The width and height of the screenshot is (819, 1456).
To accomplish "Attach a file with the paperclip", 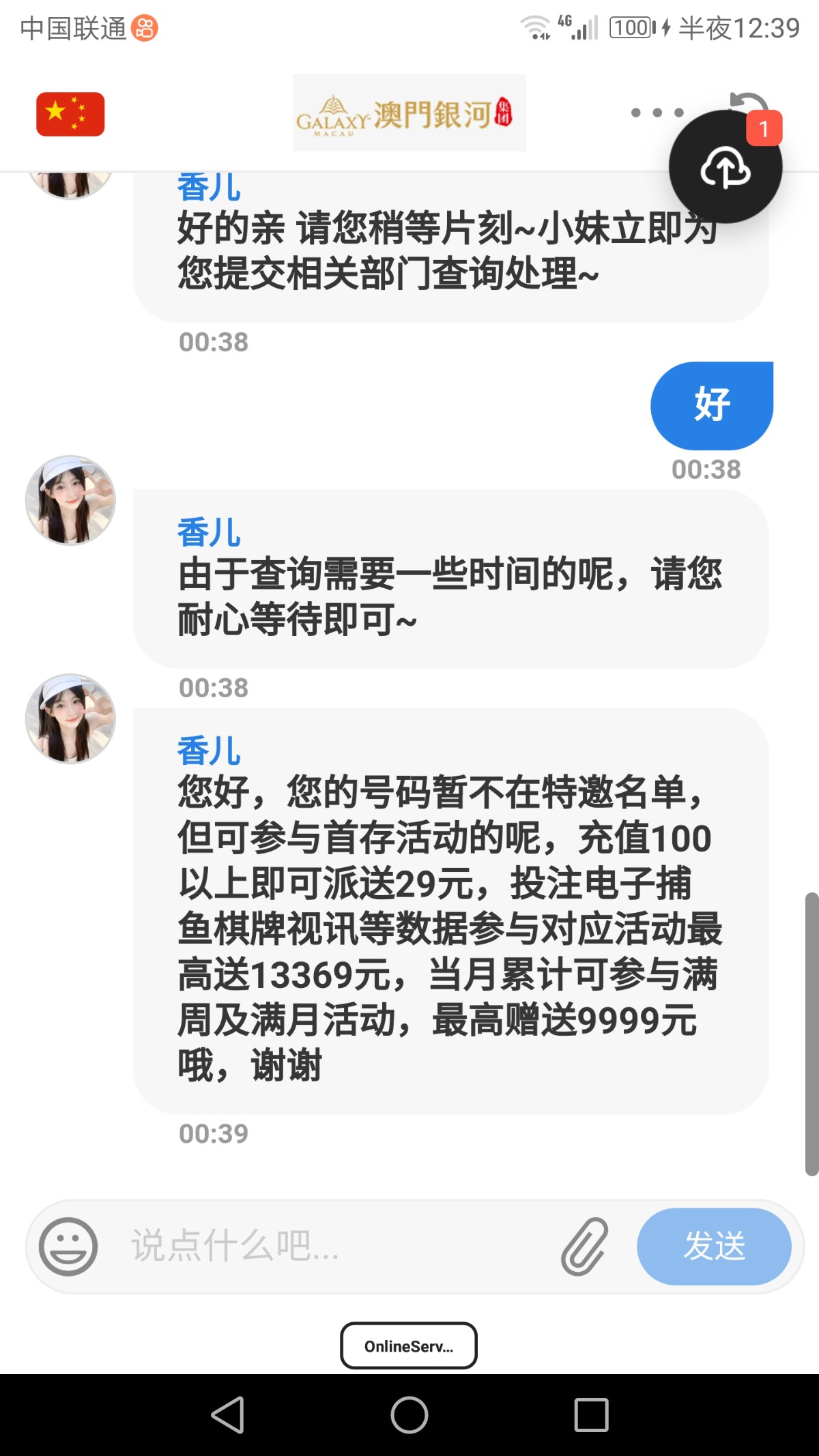I will coord(585,1247).
